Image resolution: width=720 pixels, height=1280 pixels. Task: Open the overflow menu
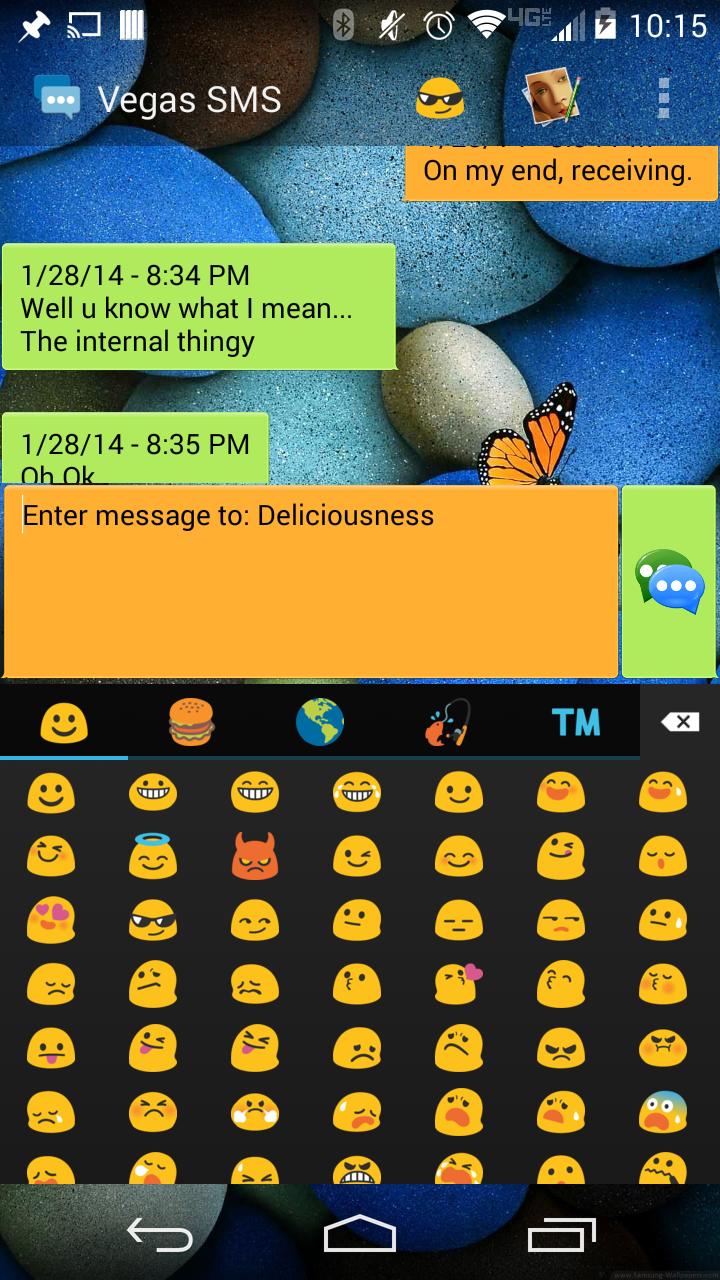pos(663,98)
